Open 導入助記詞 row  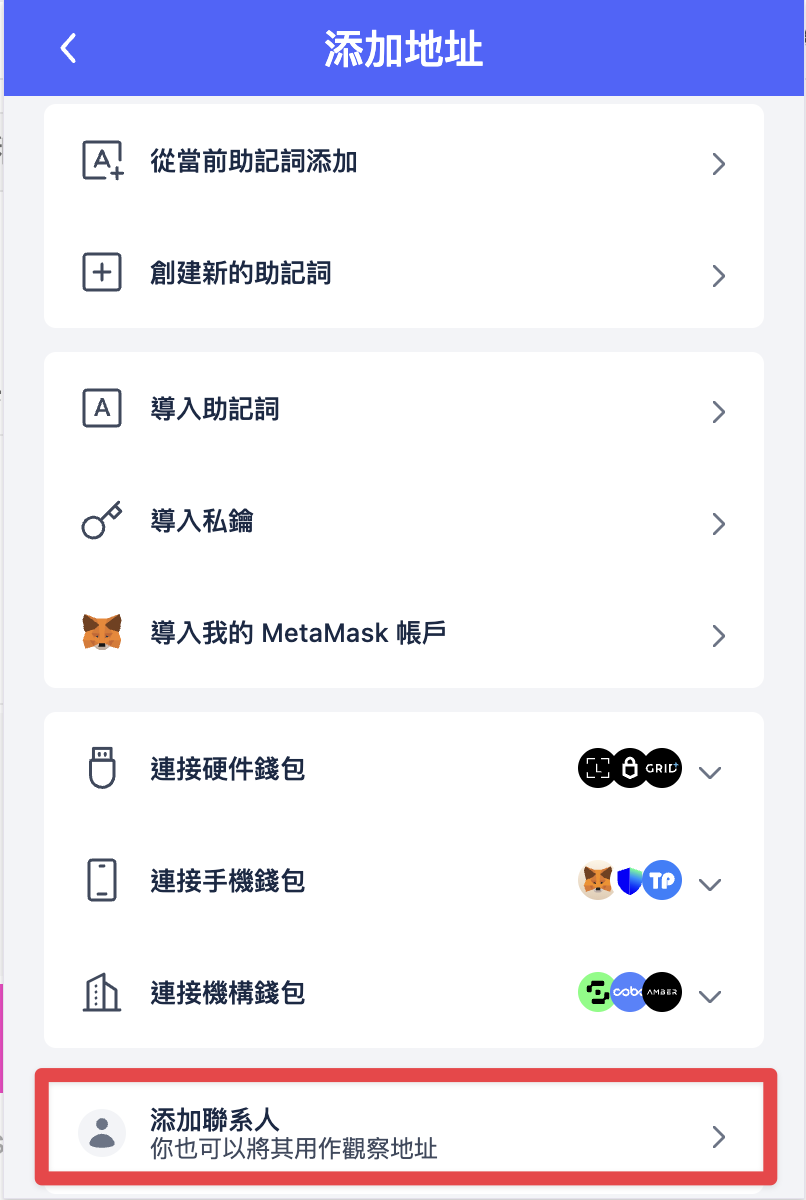(403, 410)
